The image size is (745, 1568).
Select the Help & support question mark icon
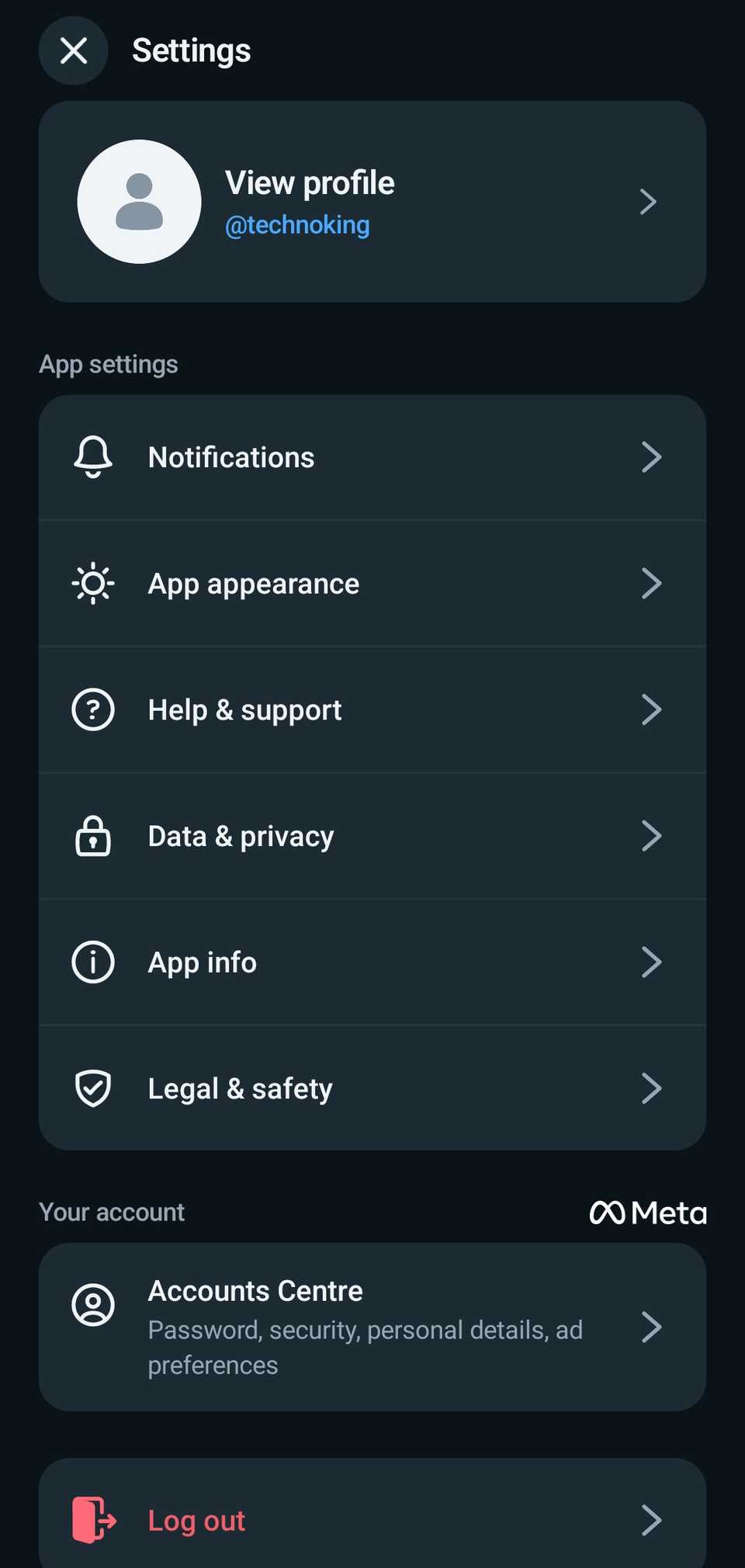(x=92, y=709)
